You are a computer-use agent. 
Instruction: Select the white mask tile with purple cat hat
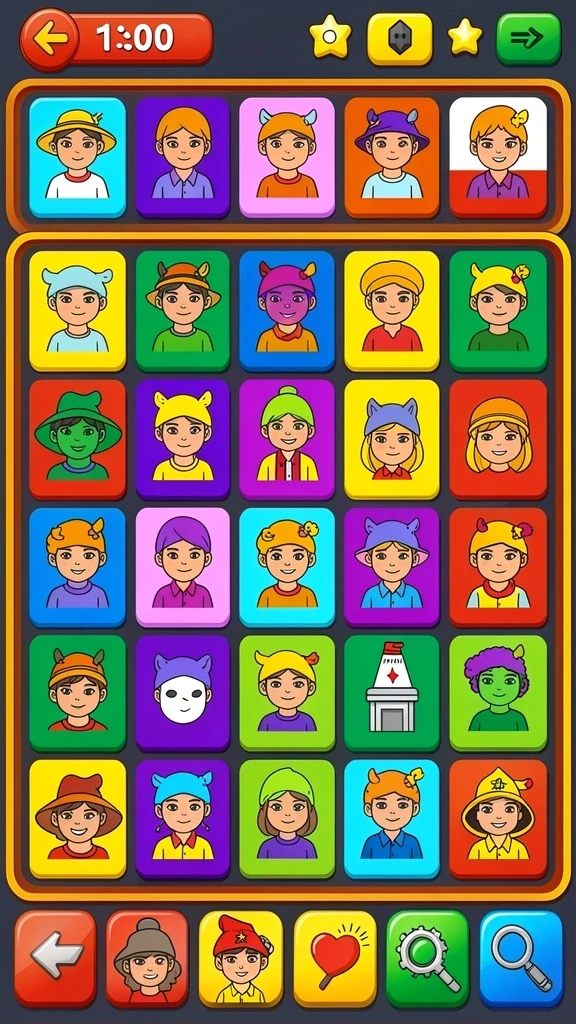pyautogui.click(x=183, y=693)
